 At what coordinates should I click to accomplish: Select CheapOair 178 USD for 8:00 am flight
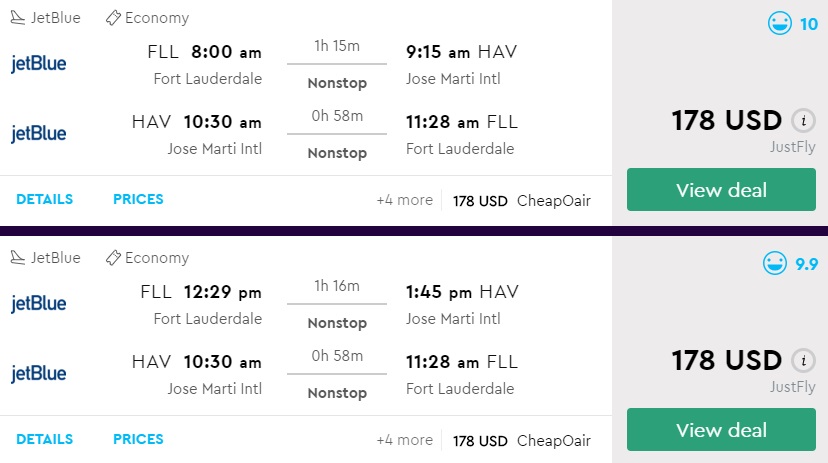point(521,201)
